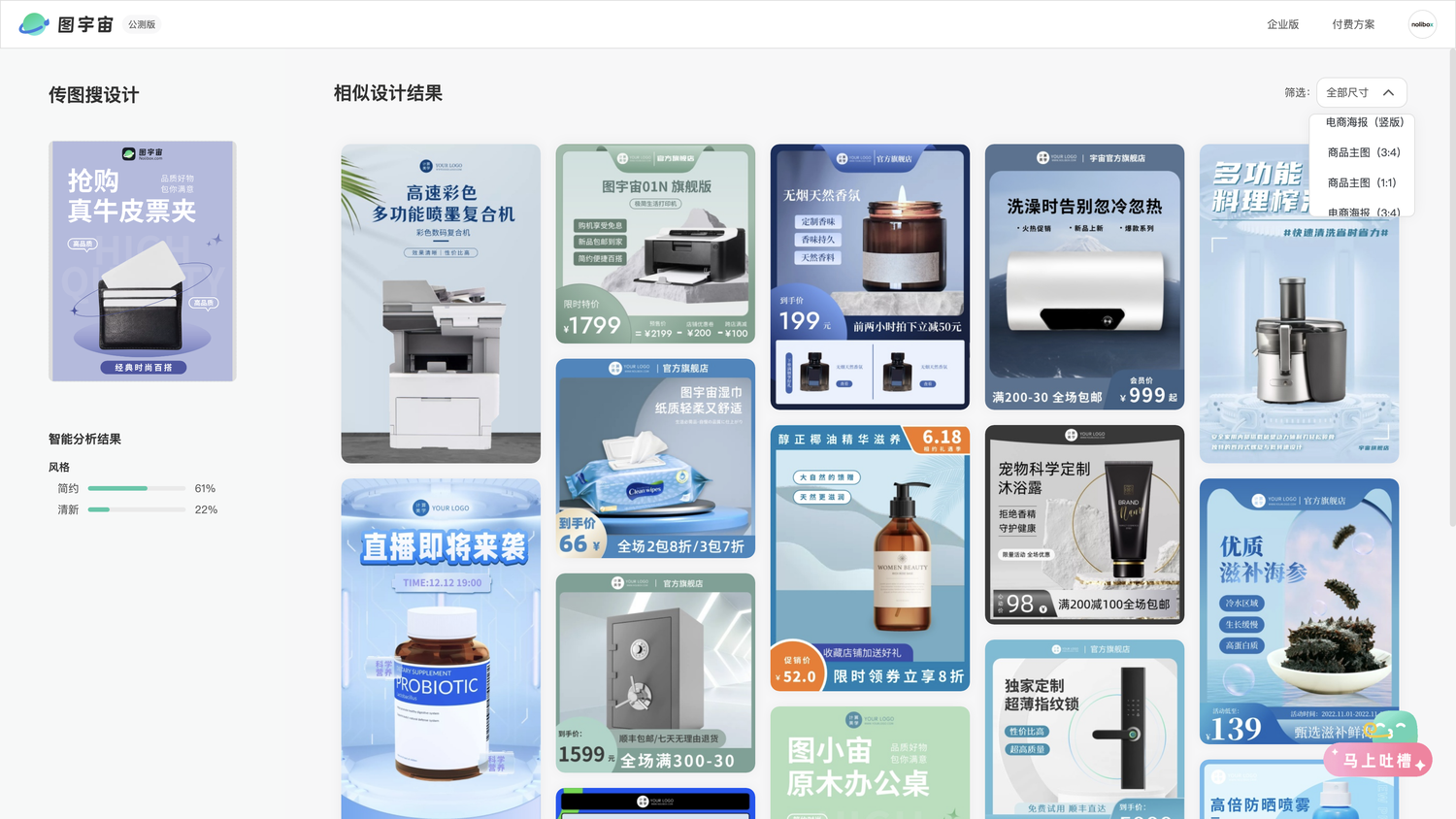
Task: Open the 企业版 link
Action: 1282,24
